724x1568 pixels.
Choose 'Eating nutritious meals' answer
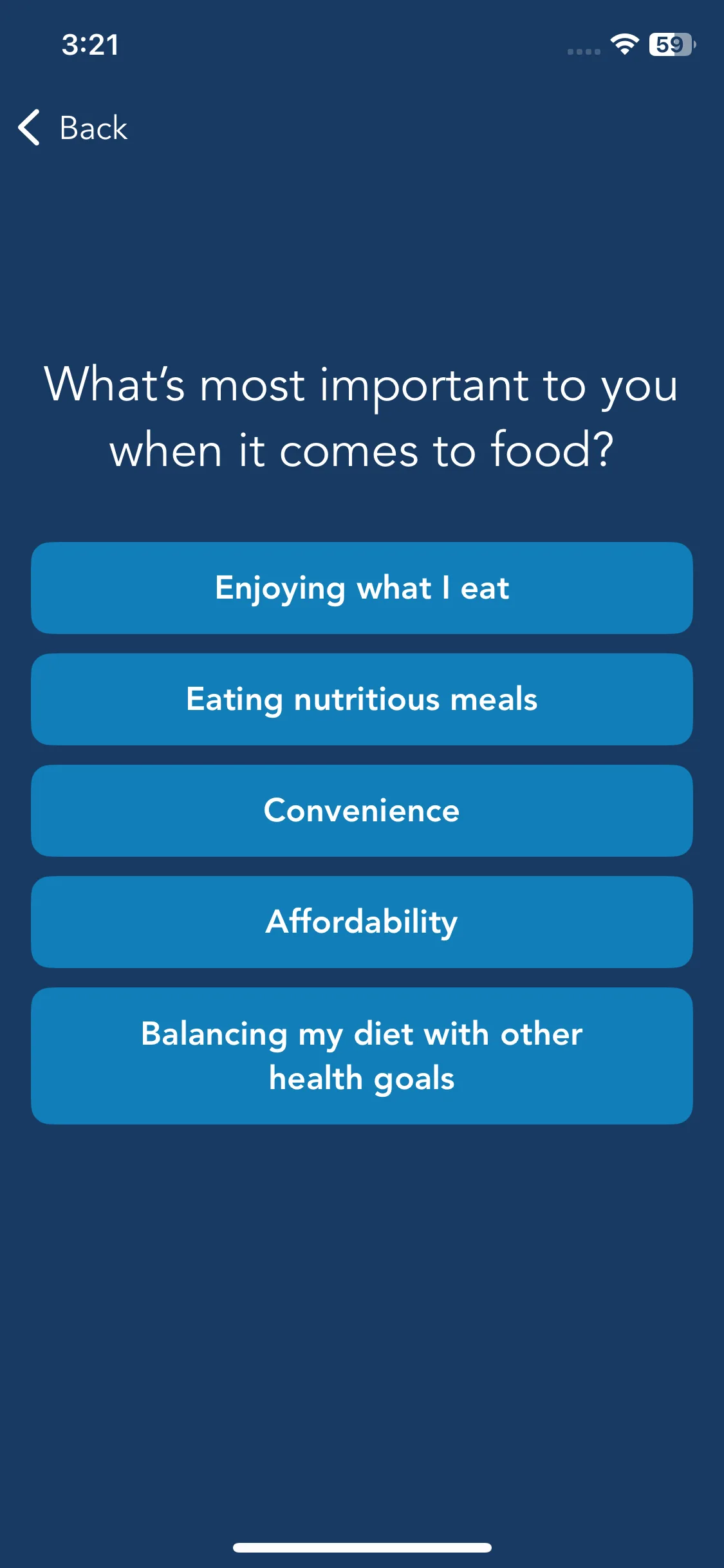point(362,699)
